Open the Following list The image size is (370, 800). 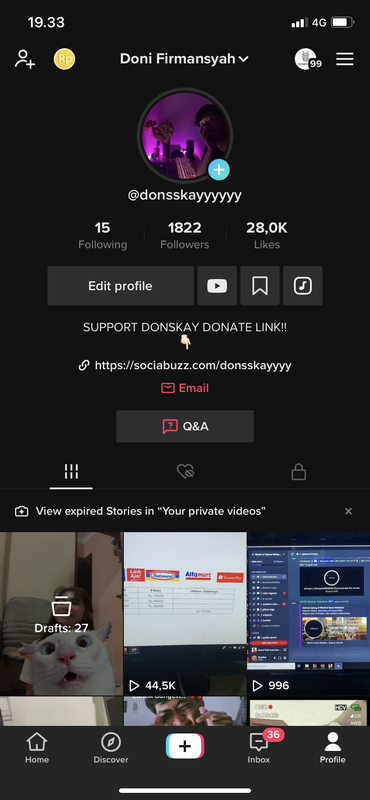pos(103,235)
